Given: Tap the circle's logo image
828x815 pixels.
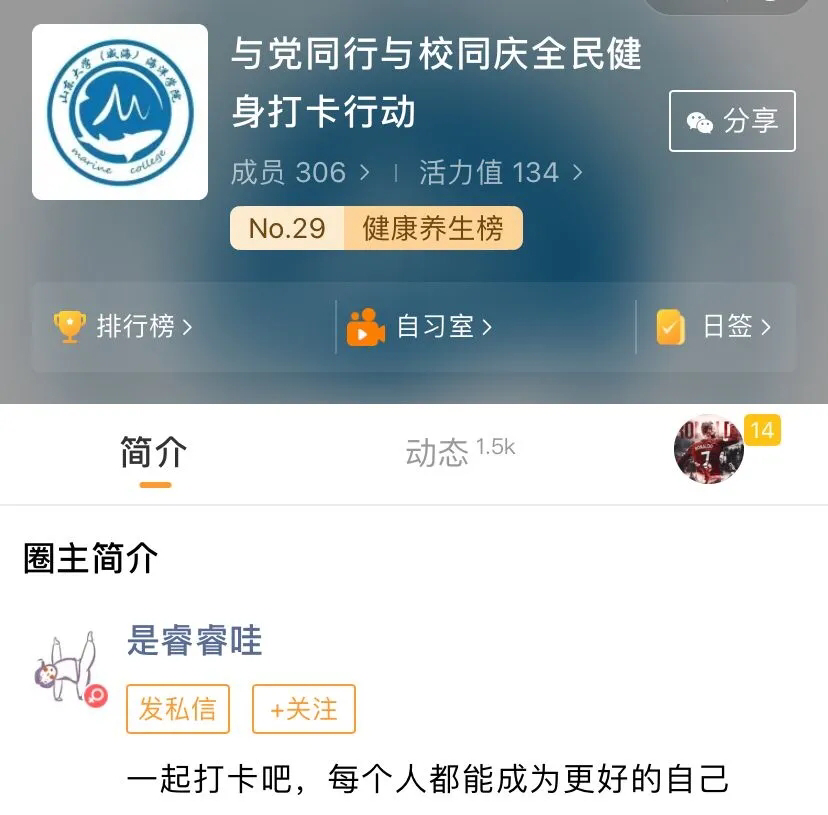Looking at the screenshot, I should (120, 112).
